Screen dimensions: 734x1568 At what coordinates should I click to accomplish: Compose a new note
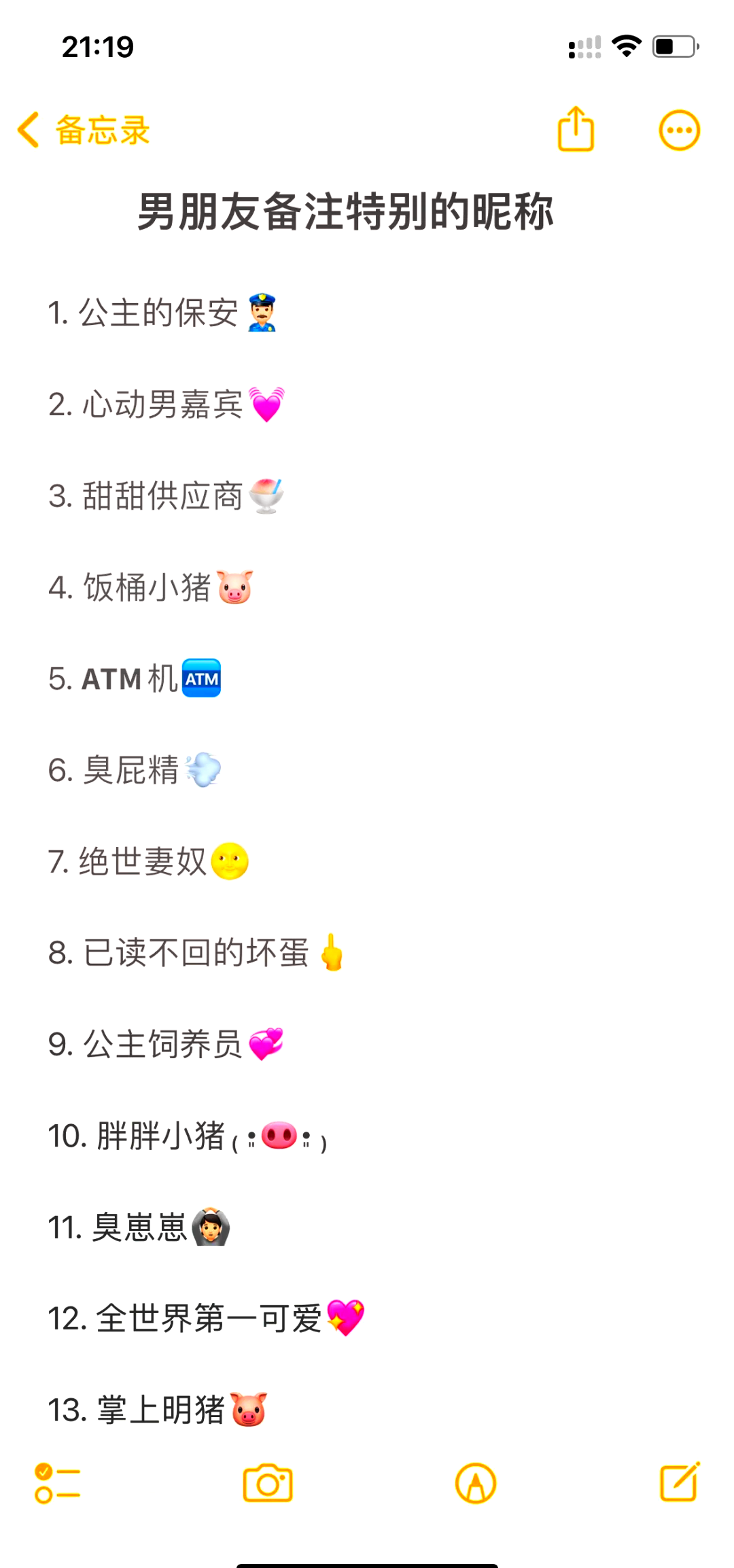680,1482
